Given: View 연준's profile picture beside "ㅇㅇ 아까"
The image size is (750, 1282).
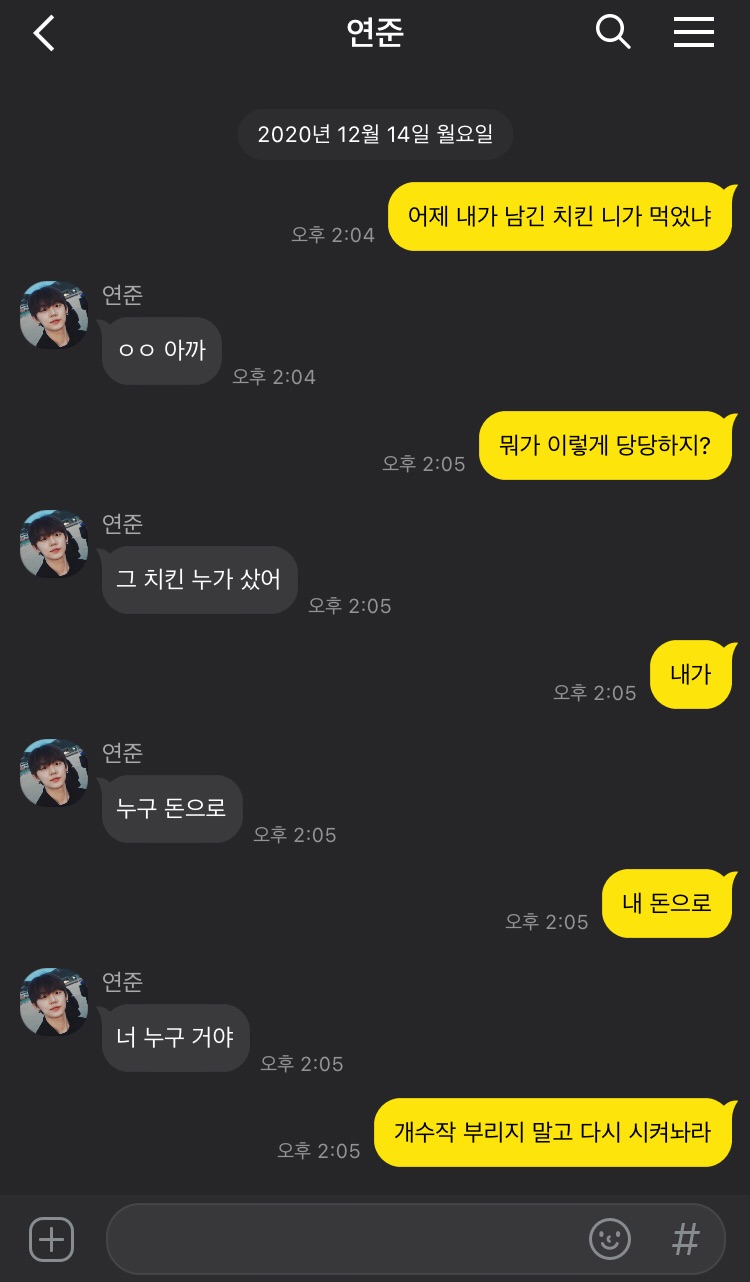Looking at the screenshot, I should coord(54,315).
